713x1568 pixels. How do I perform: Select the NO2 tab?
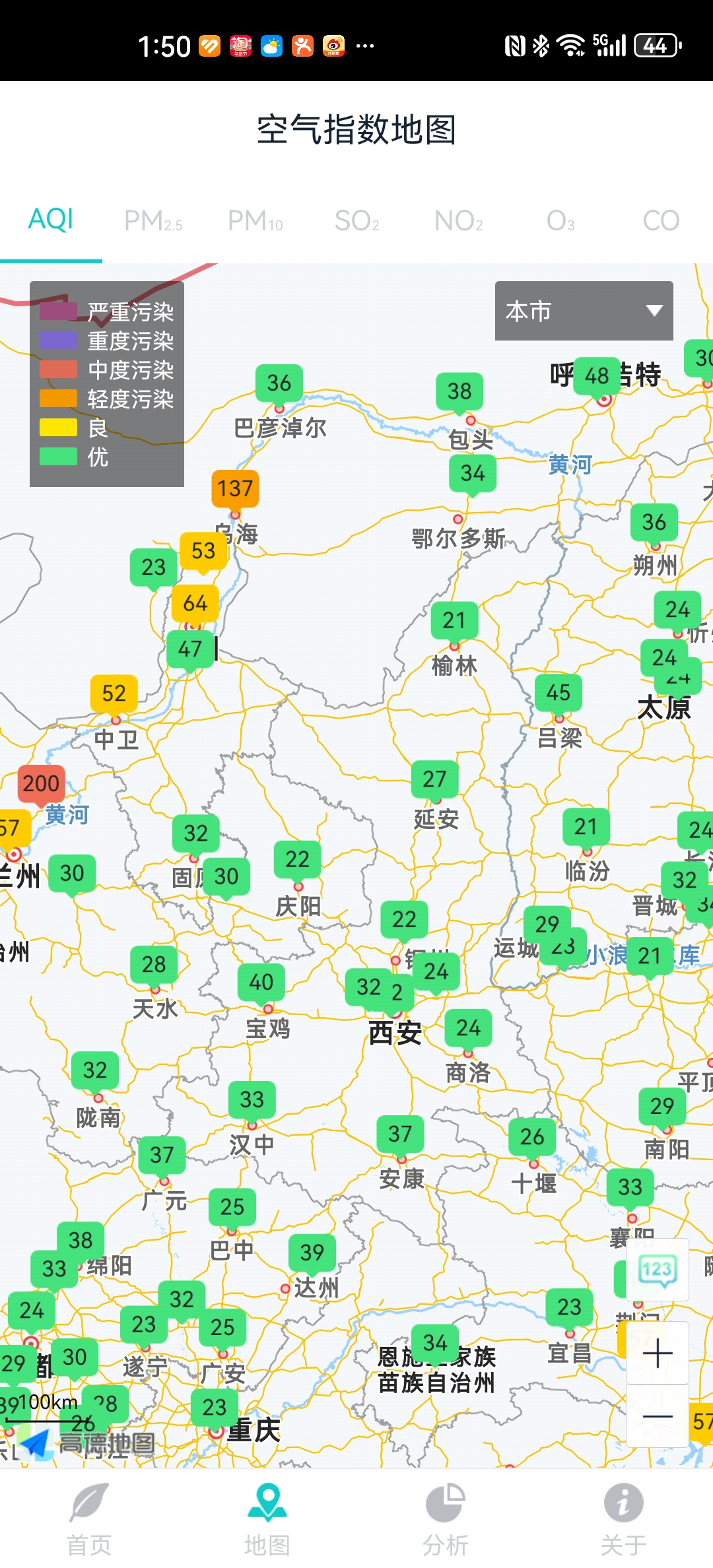click(458, 220)
